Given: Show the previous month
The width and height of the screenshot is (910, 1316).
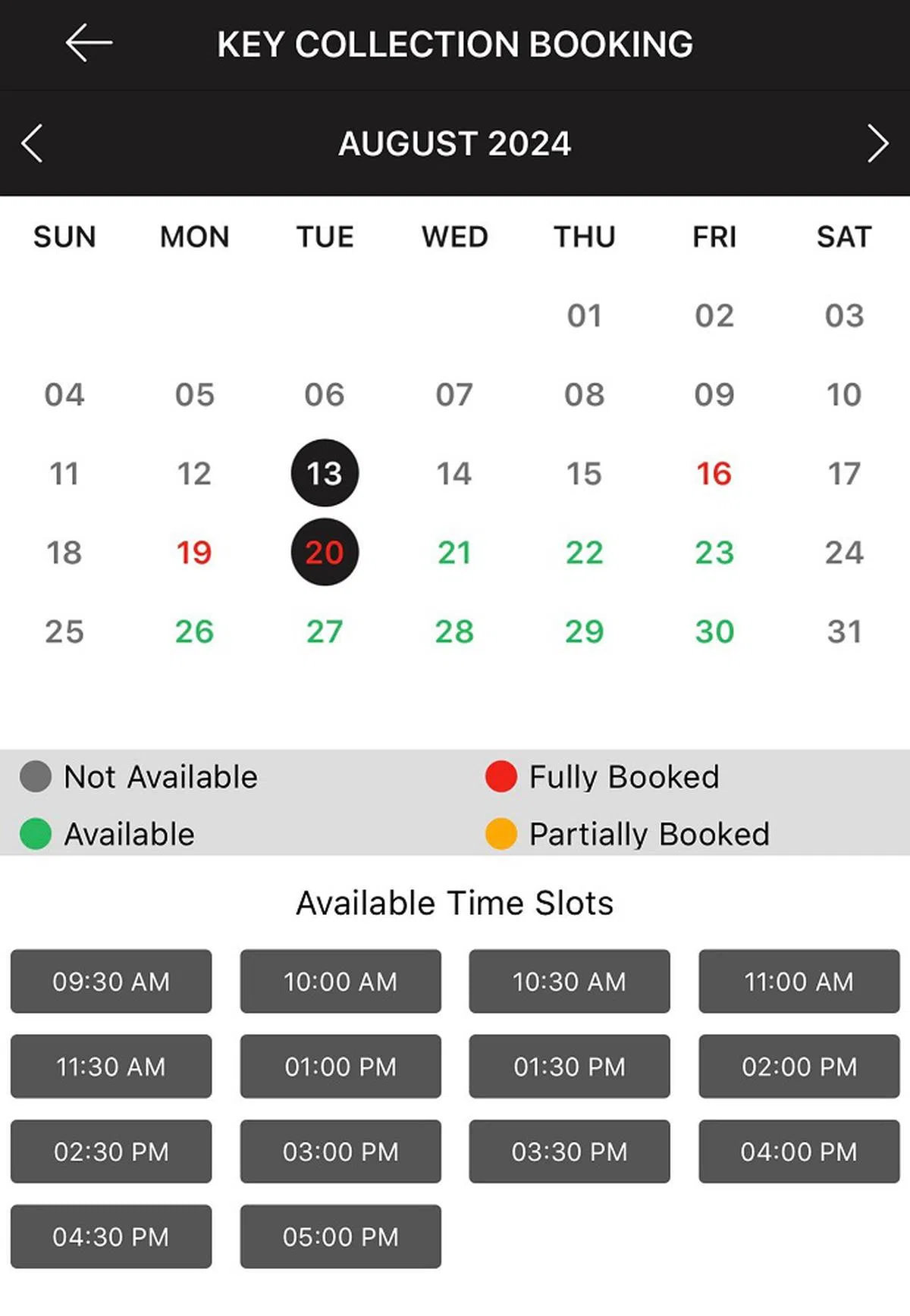Looking at the screenshot, I should coord(32,143).
